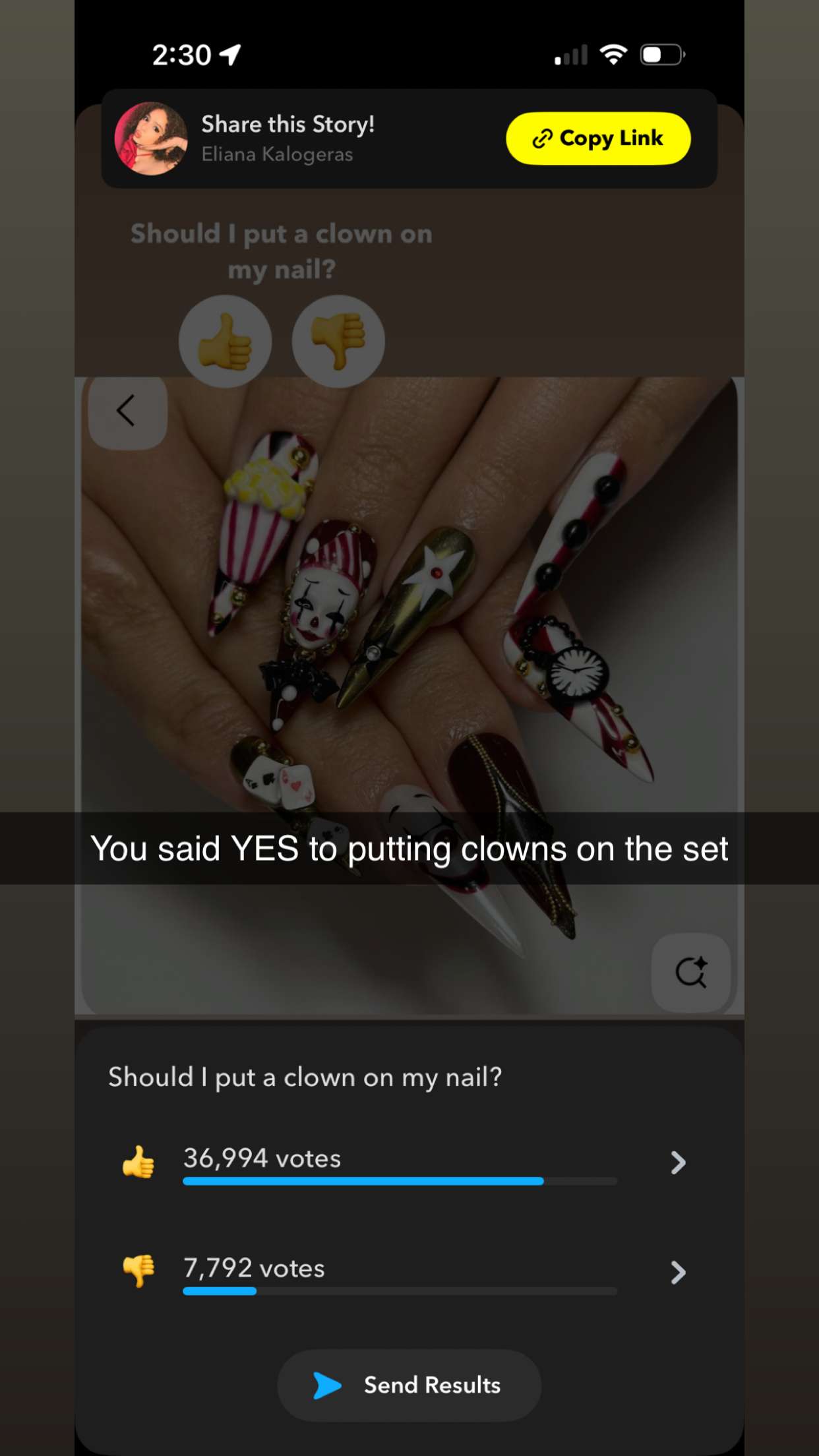The image size is (819, 1456).
Task: Tap the Share this Story header
Action: pos(288,124)
